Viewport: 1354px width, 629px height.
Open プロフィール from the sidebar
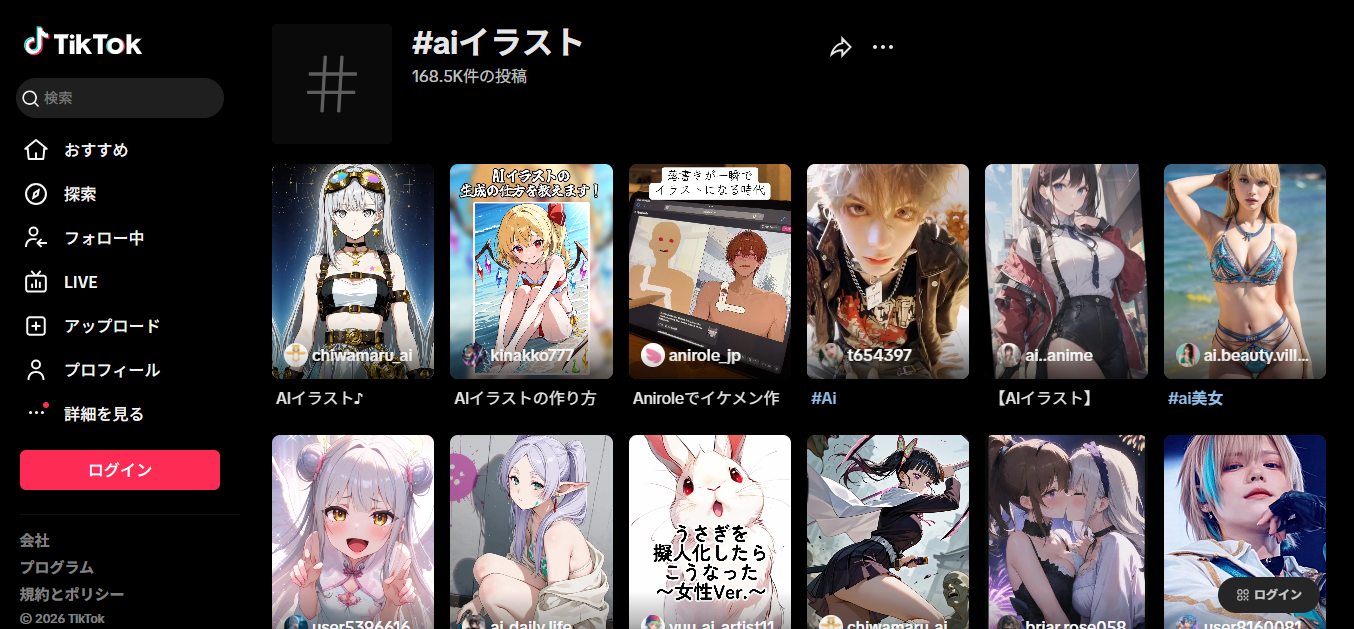(x=112, y=370)
